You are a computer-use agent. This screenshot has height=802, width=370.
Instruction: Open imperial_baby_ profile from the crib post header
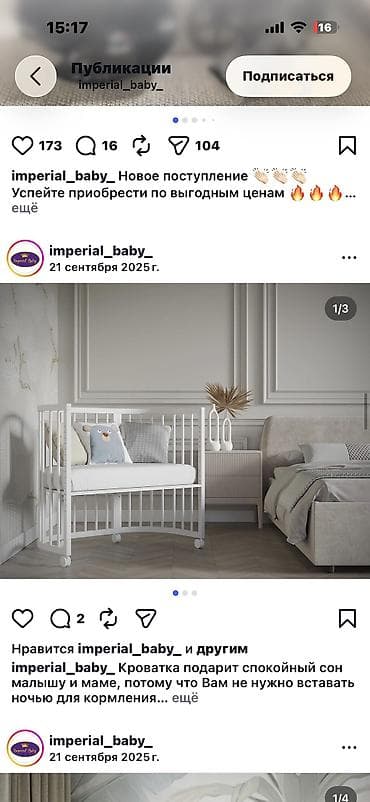point(101,252)
